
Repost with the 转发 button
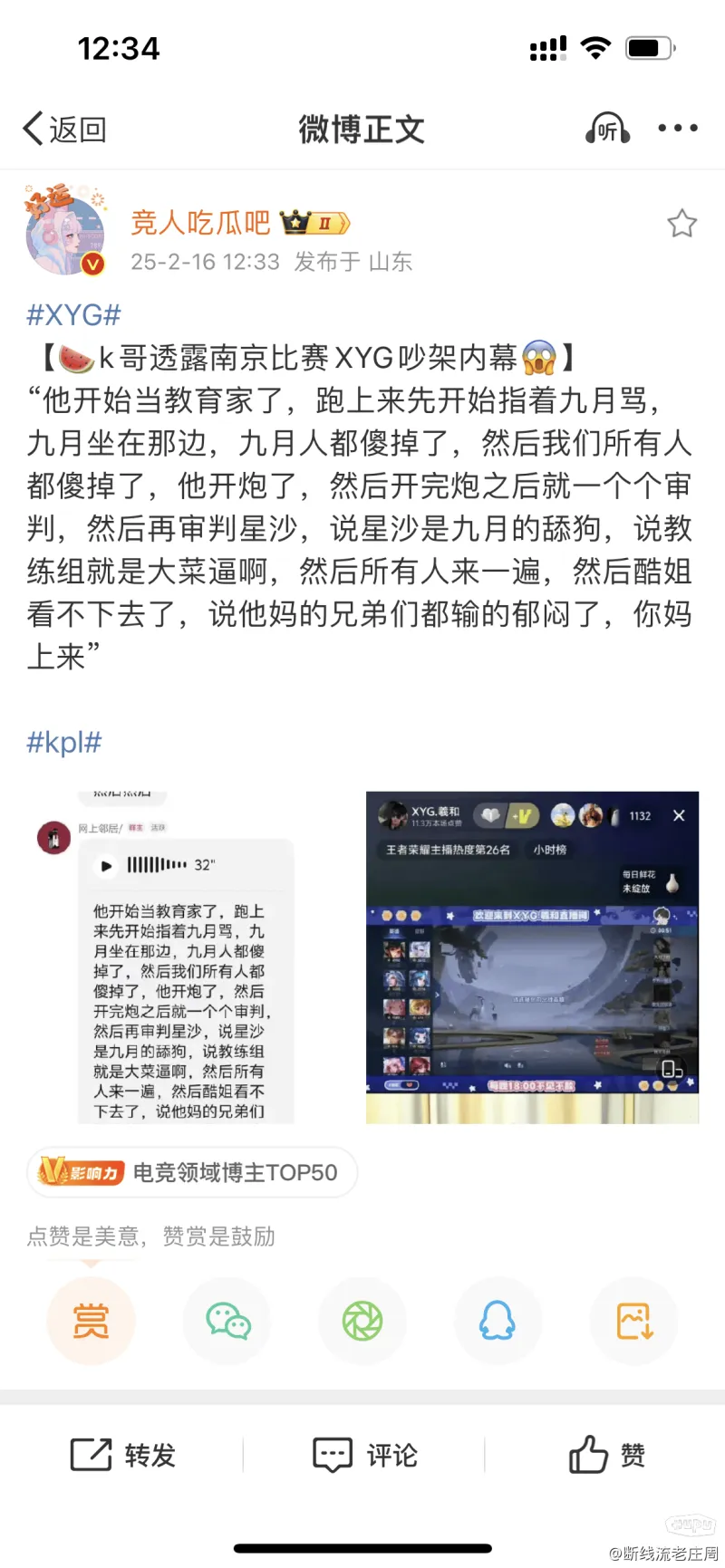tap(122, 1455)
